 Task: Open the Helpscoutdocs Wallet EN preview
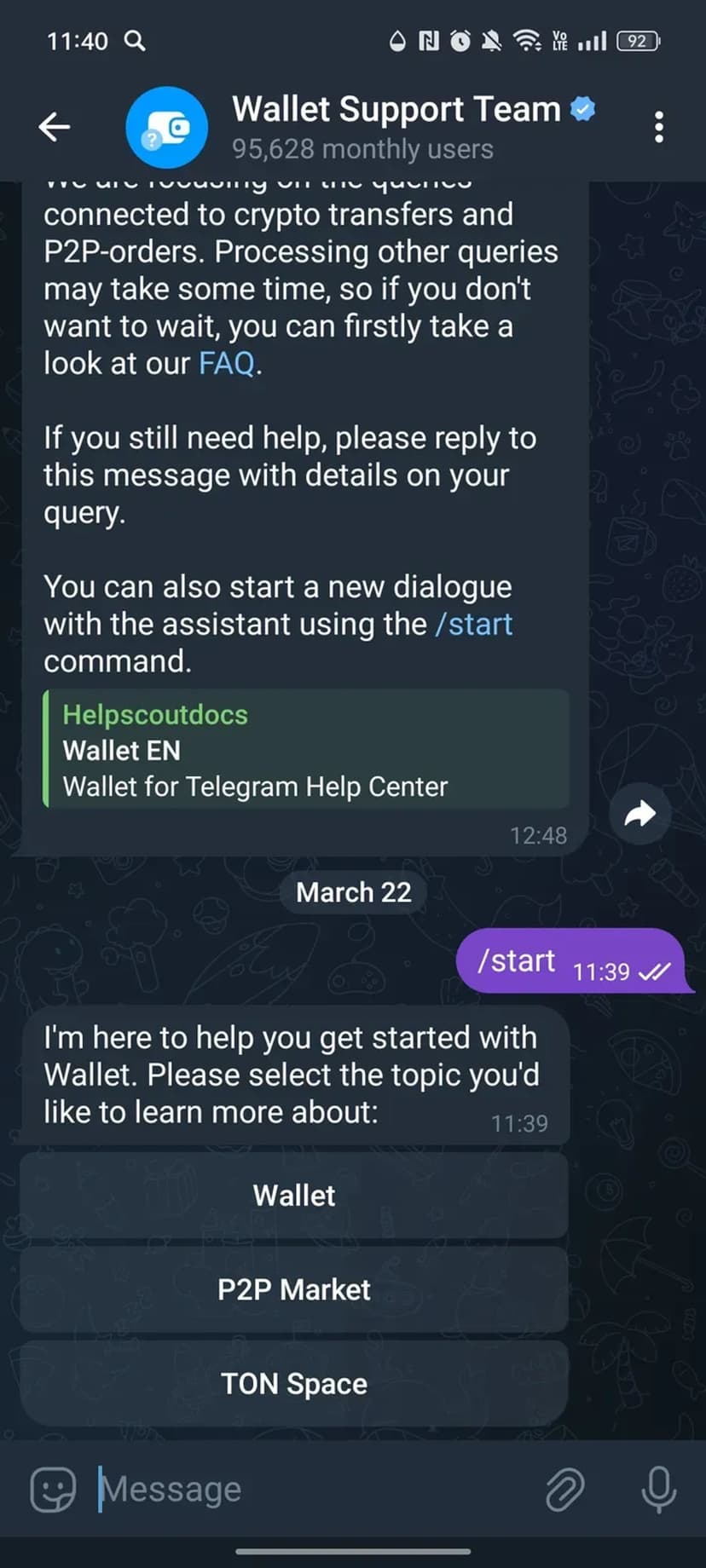(307, 750)
